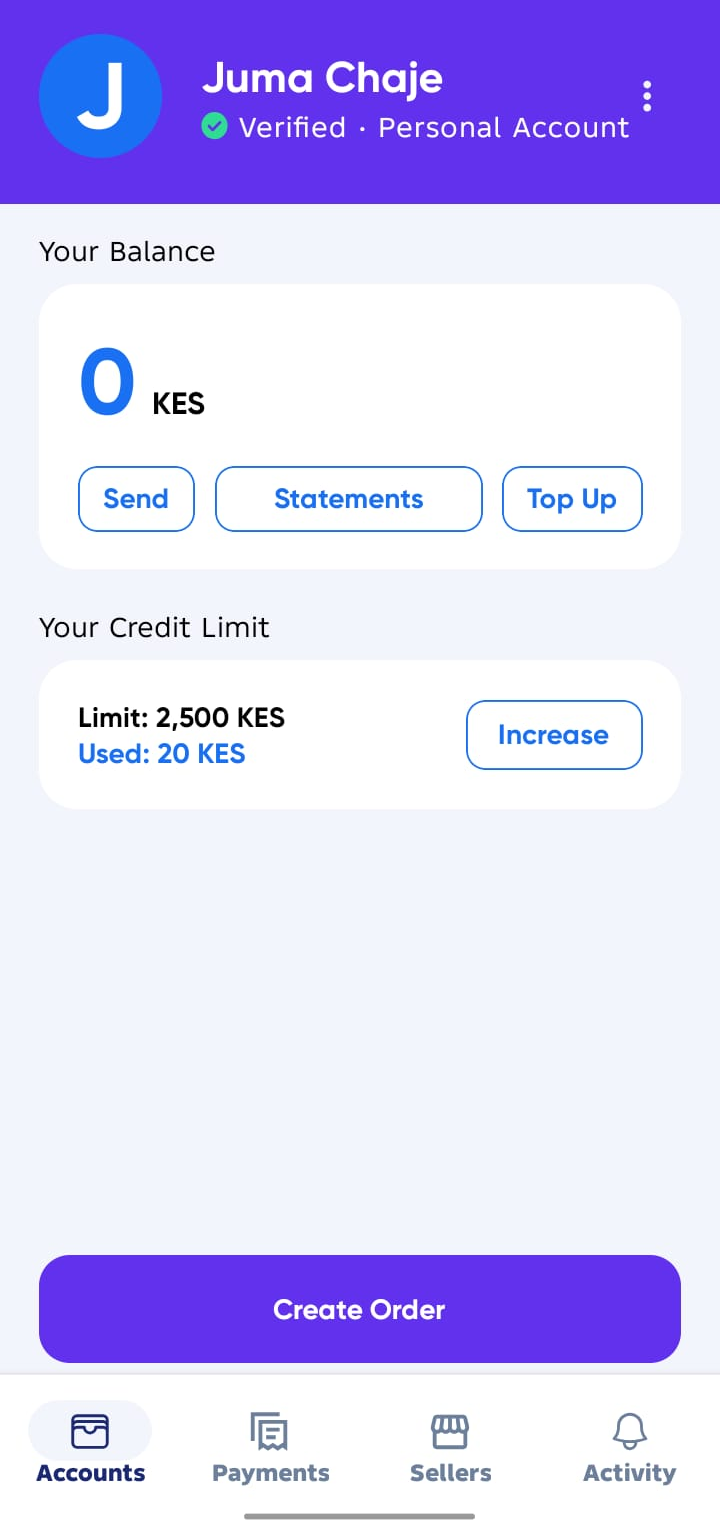Tap the Payments receipt icon
This screenshot has width=720, height=1531.
[269, 1430]
